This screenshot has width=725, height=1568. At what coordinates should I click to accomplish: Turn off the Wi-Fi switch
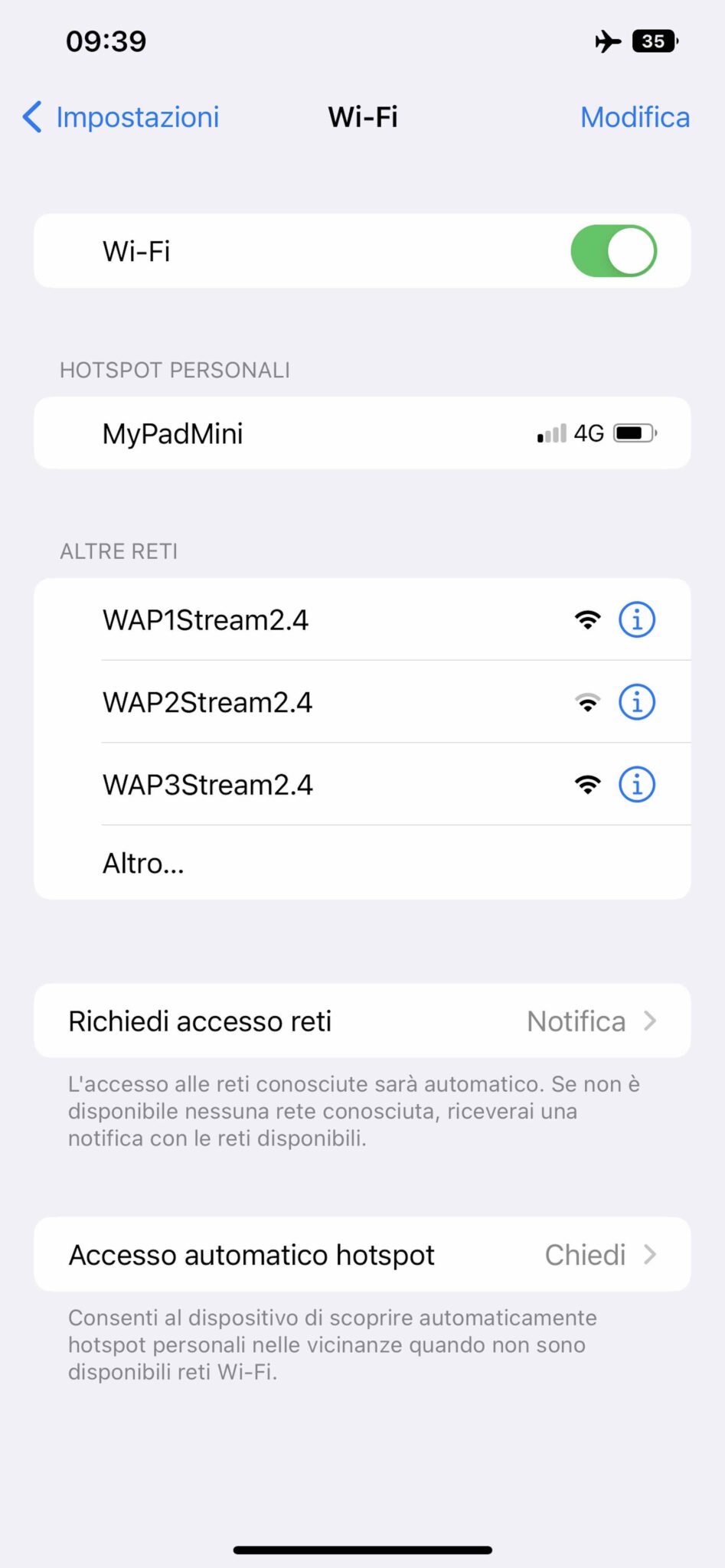point(613,251)
